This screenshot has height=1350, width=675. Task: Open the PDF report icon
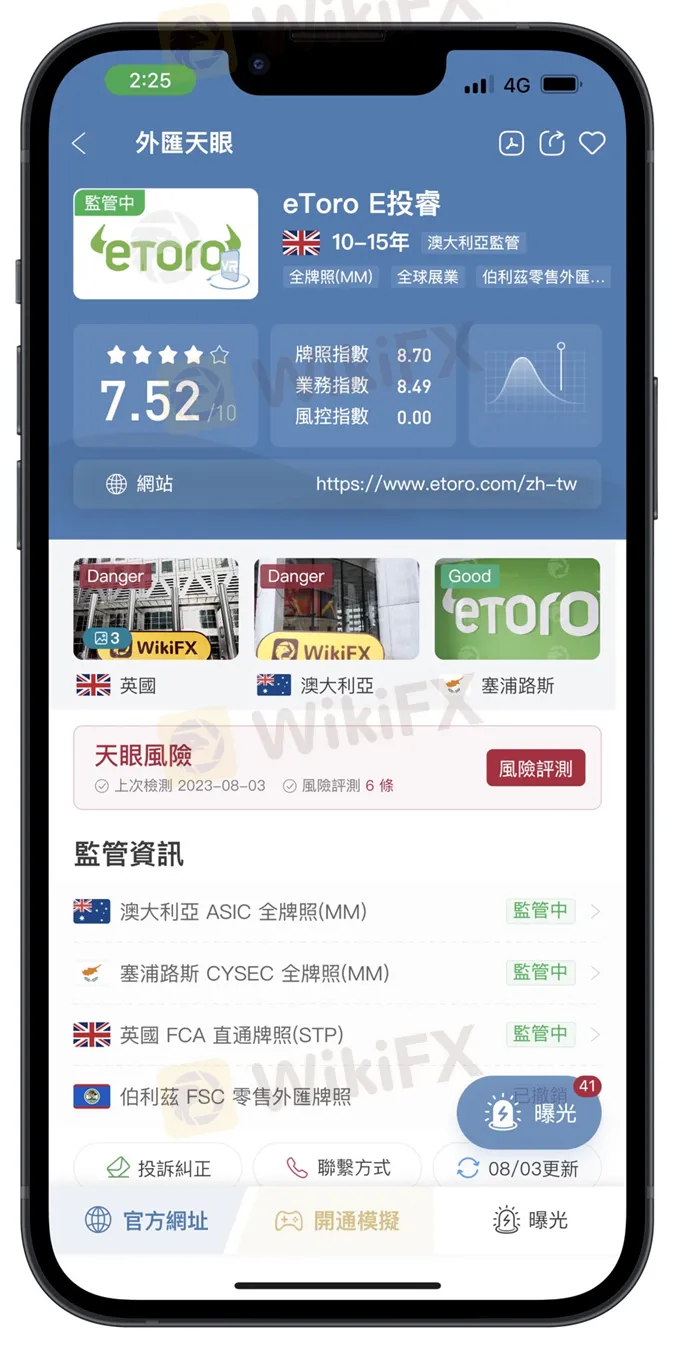click(511, 144)
